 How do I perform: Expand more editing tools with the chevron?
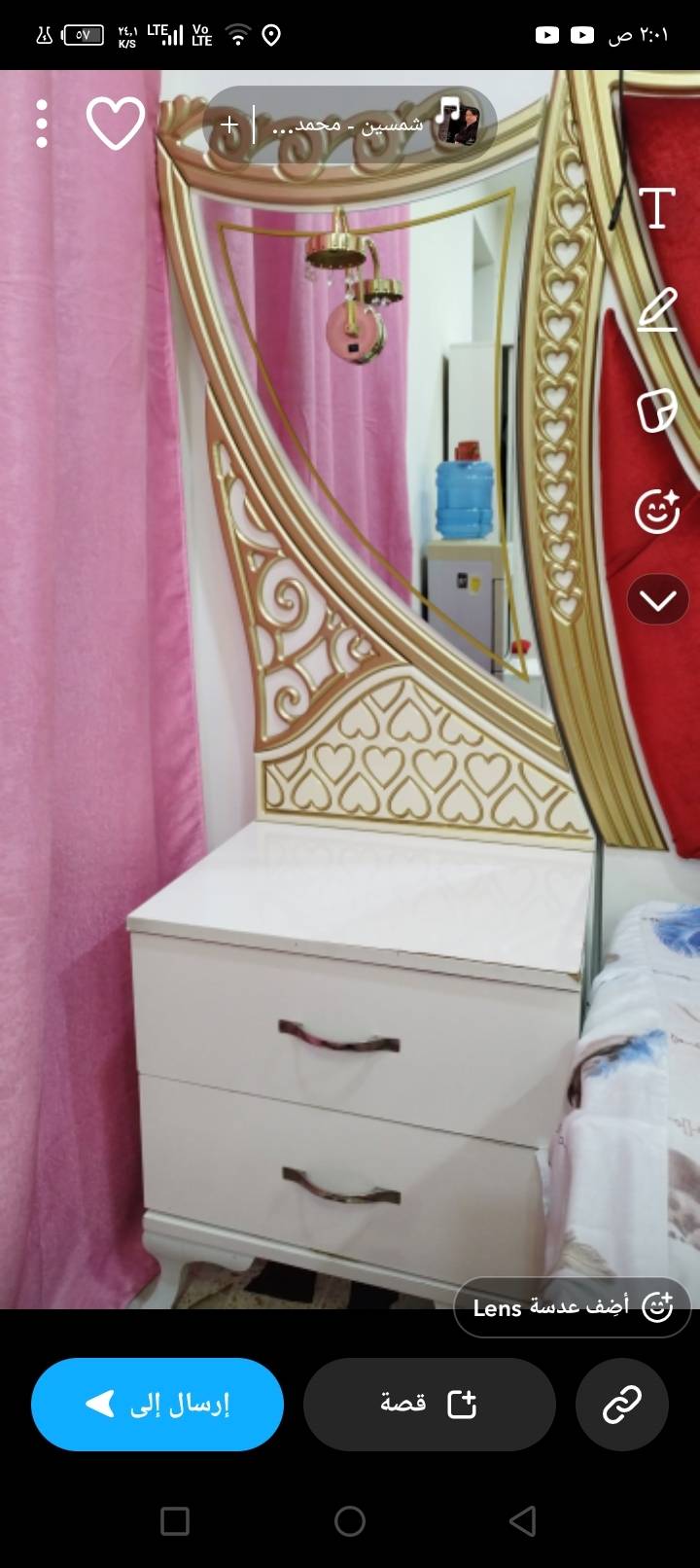point(658,600)
